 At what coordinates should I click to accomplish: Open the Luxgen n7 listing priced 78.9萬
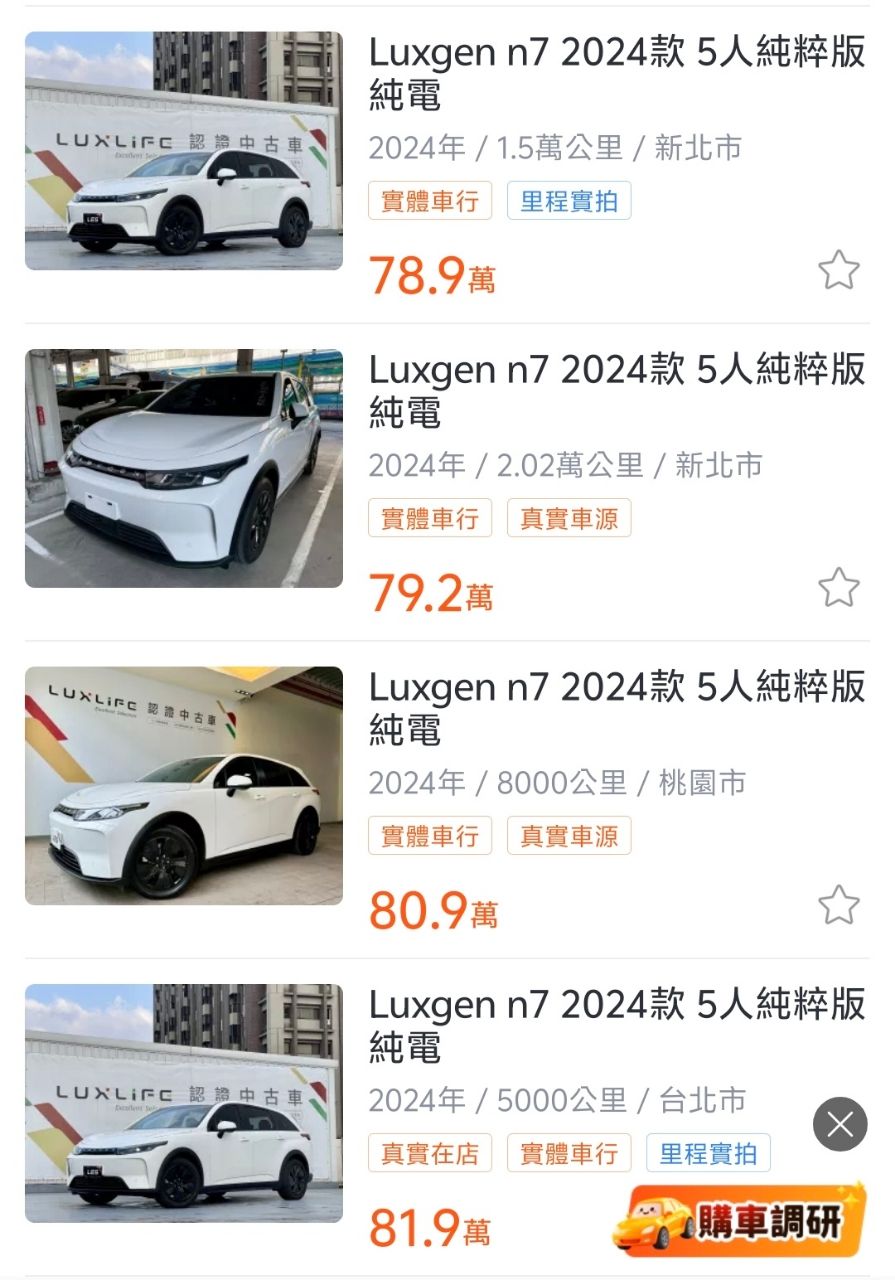coord(617,74)
